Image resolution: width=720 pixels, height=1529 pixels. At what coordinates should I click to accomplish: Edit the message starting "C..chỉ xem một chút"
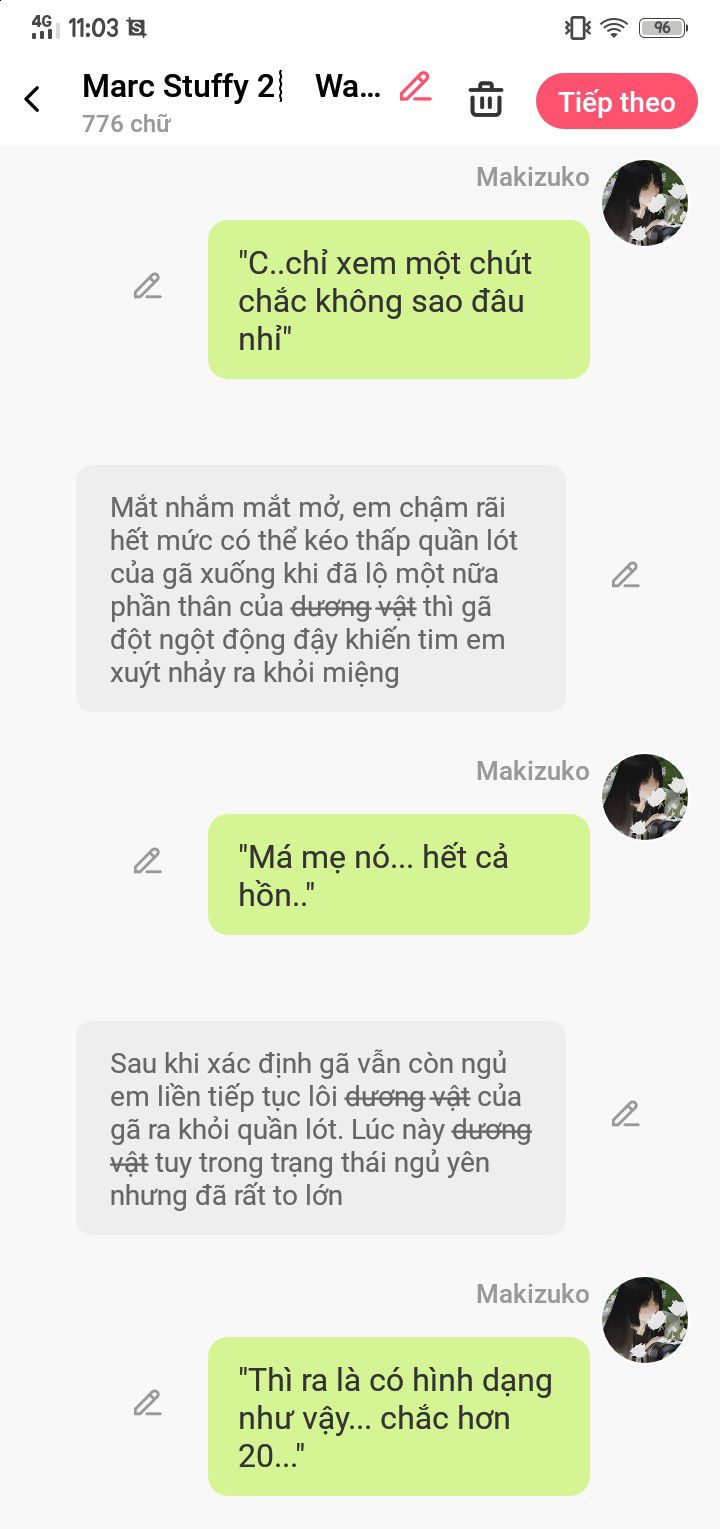tap(147, 286)
